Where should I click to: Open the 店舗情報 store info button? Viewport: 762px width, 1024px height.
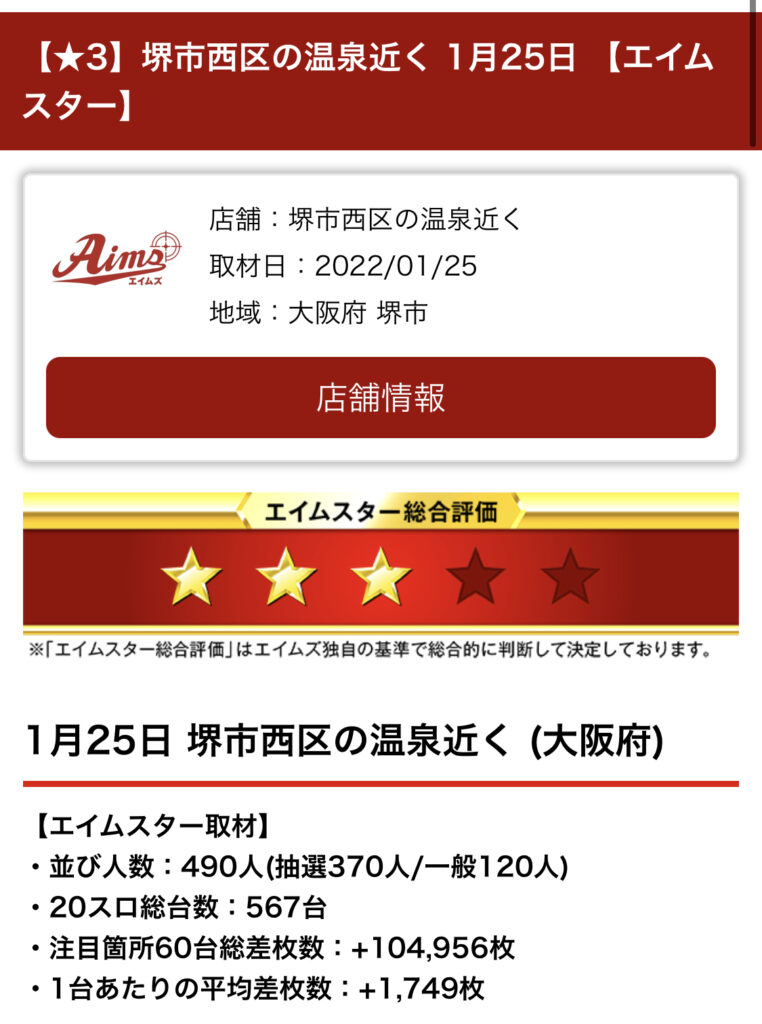380,397
